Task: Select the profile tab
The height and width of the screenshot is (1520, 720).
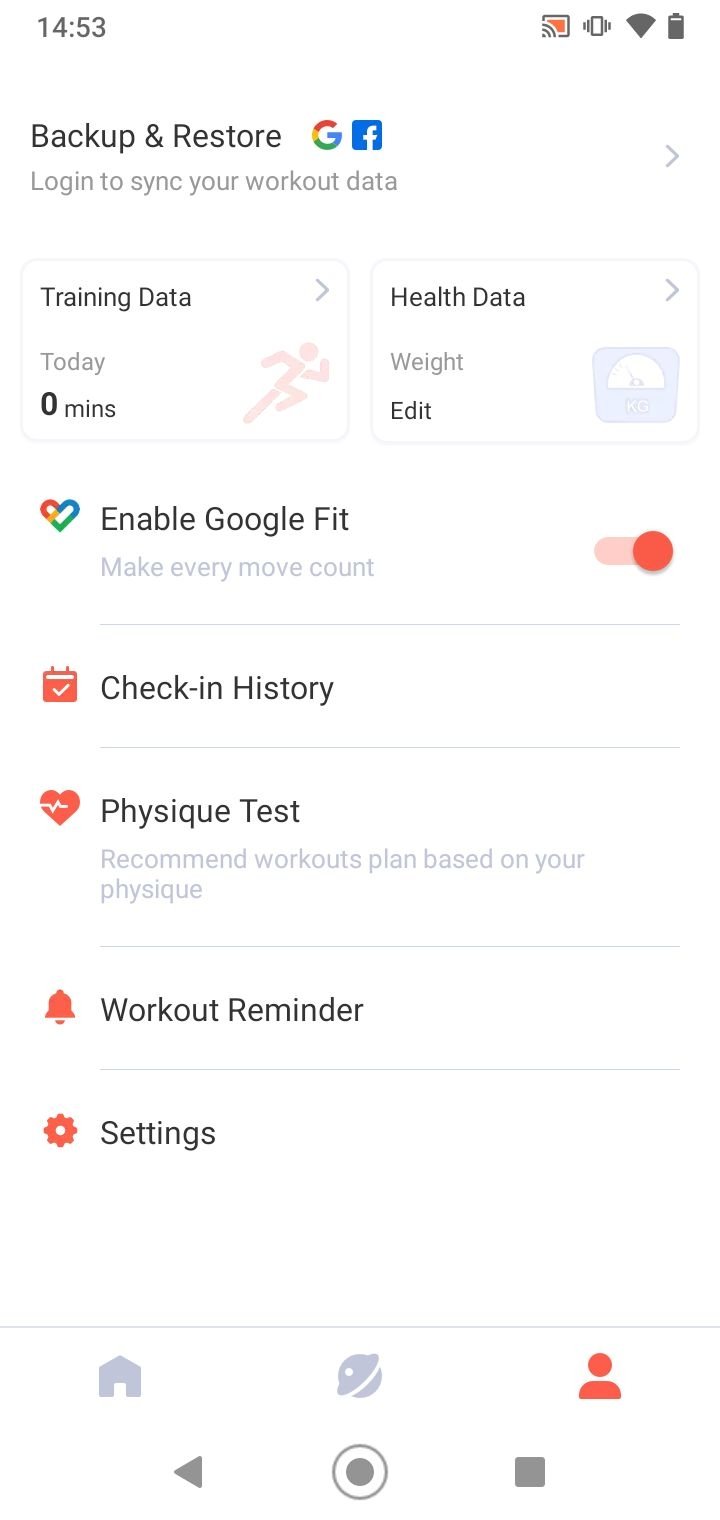Action: click(600, 1377)
